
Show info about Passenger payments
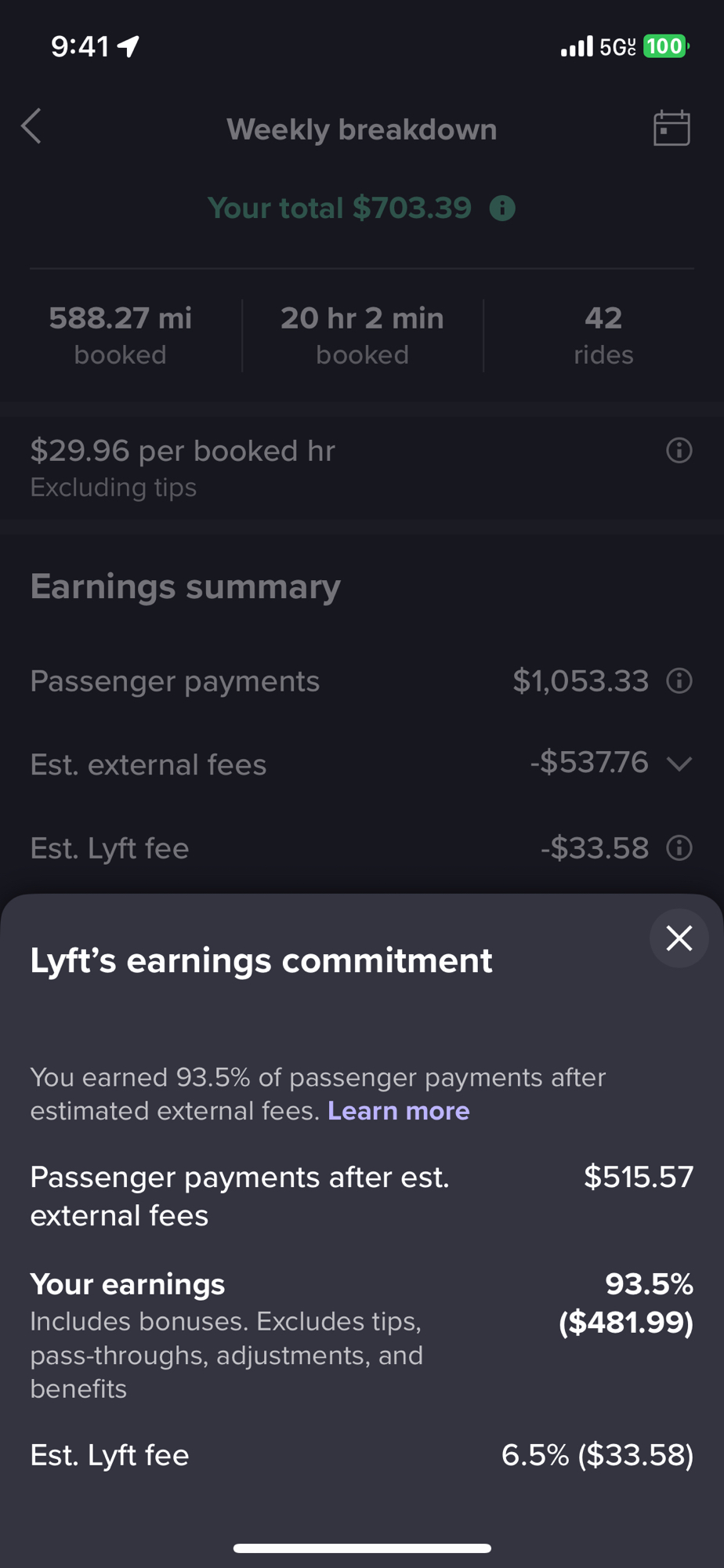coord(679,681)
